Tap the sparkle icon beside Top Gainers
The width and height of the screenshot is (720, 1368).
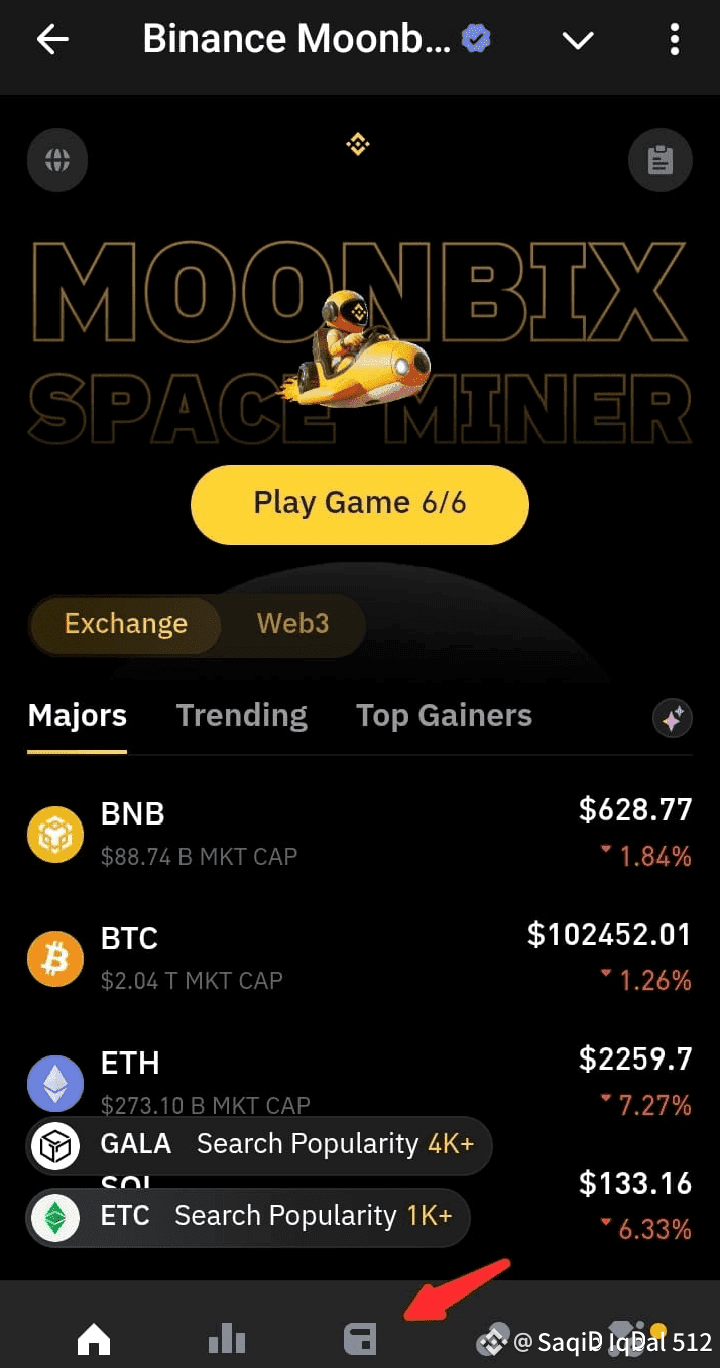click(x=672, y=718)
